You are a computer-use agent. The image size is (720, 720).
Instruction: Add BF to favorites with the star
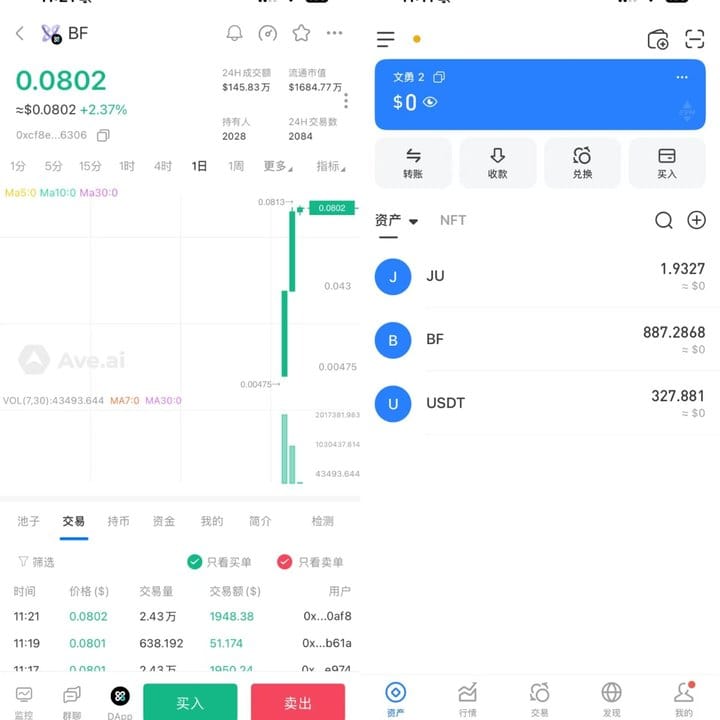[x=301, y=34]
